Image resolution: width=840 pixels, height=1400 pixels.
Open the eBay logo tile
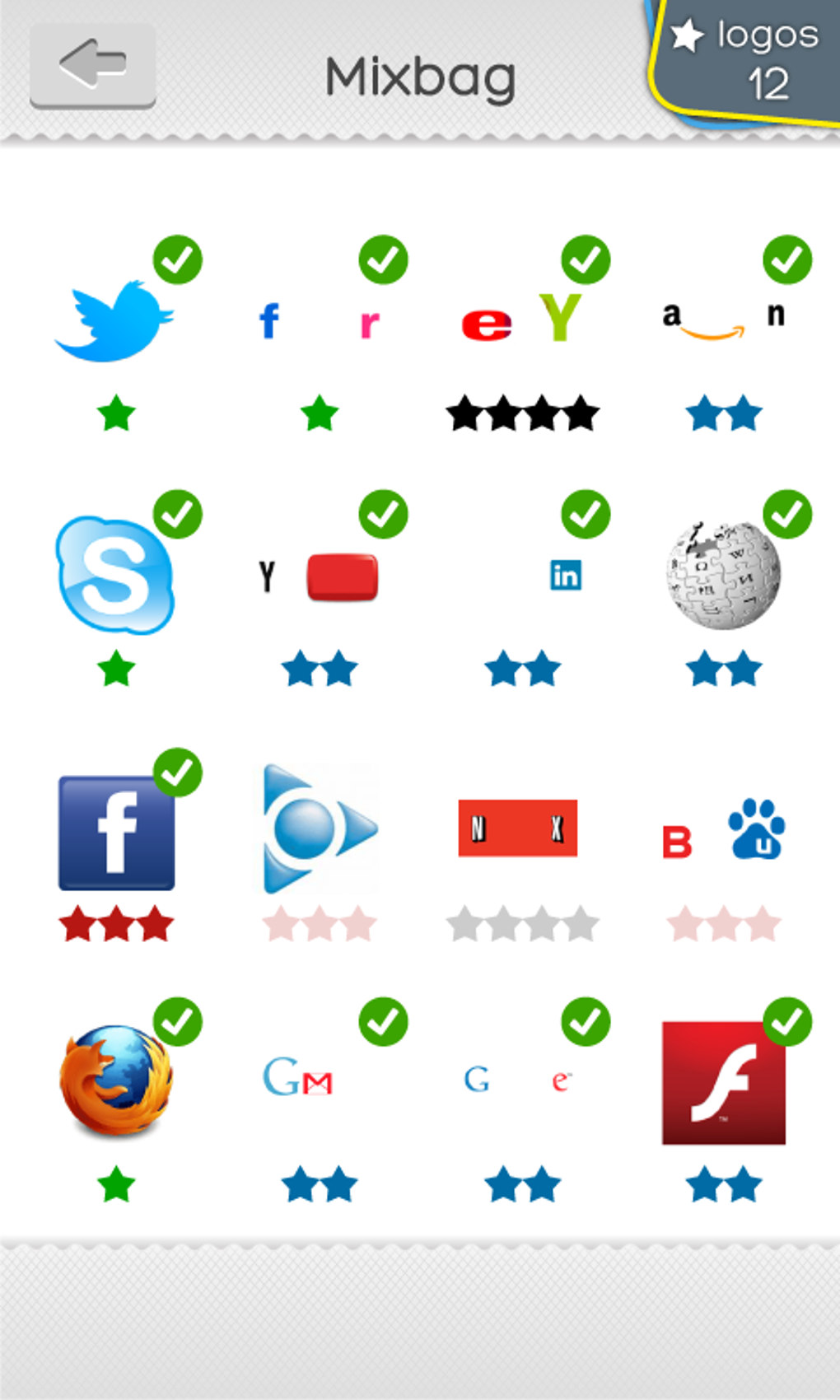tap(522, 319)
